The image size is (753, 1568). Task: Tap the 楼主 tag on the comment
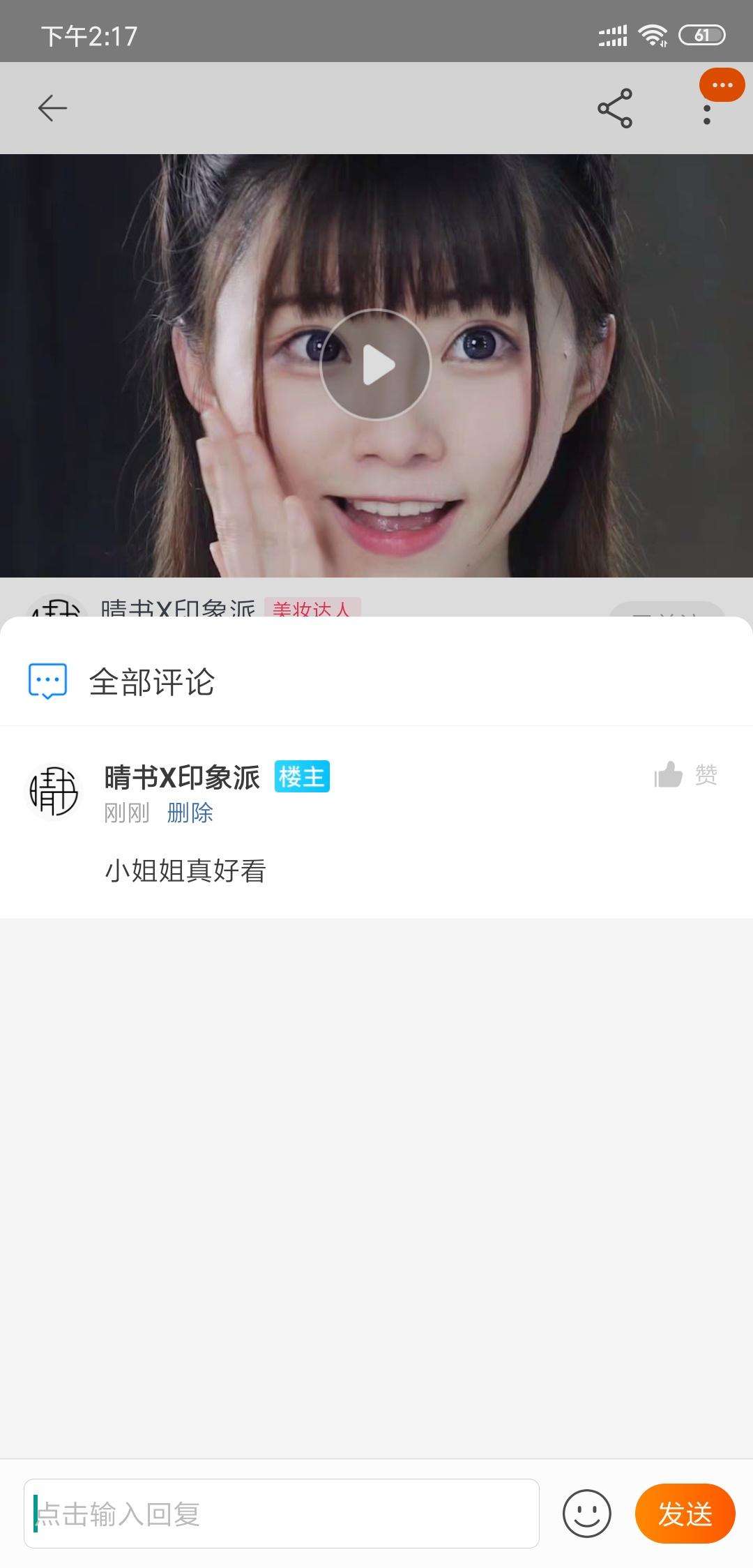click(x=301, y=778)
